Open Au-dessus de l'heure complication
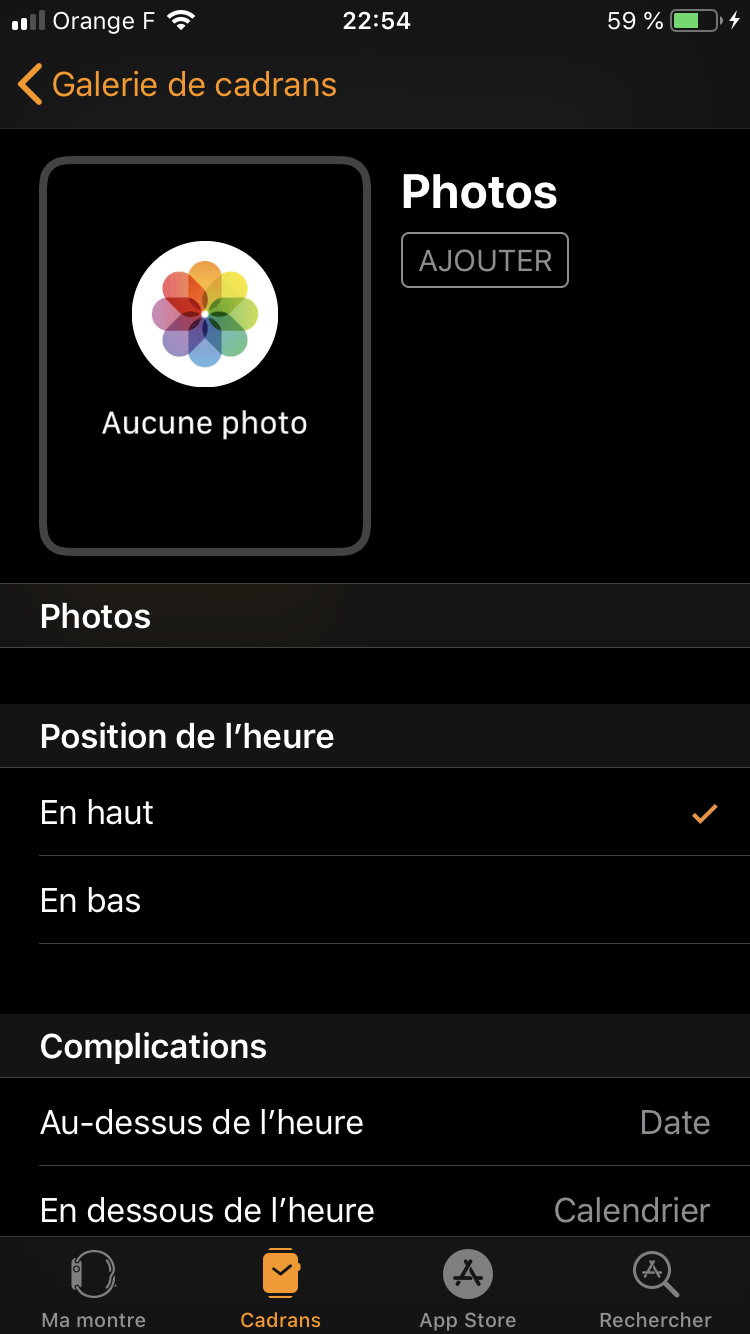This screenshot has width=750, height=1334. (375, 1123)
